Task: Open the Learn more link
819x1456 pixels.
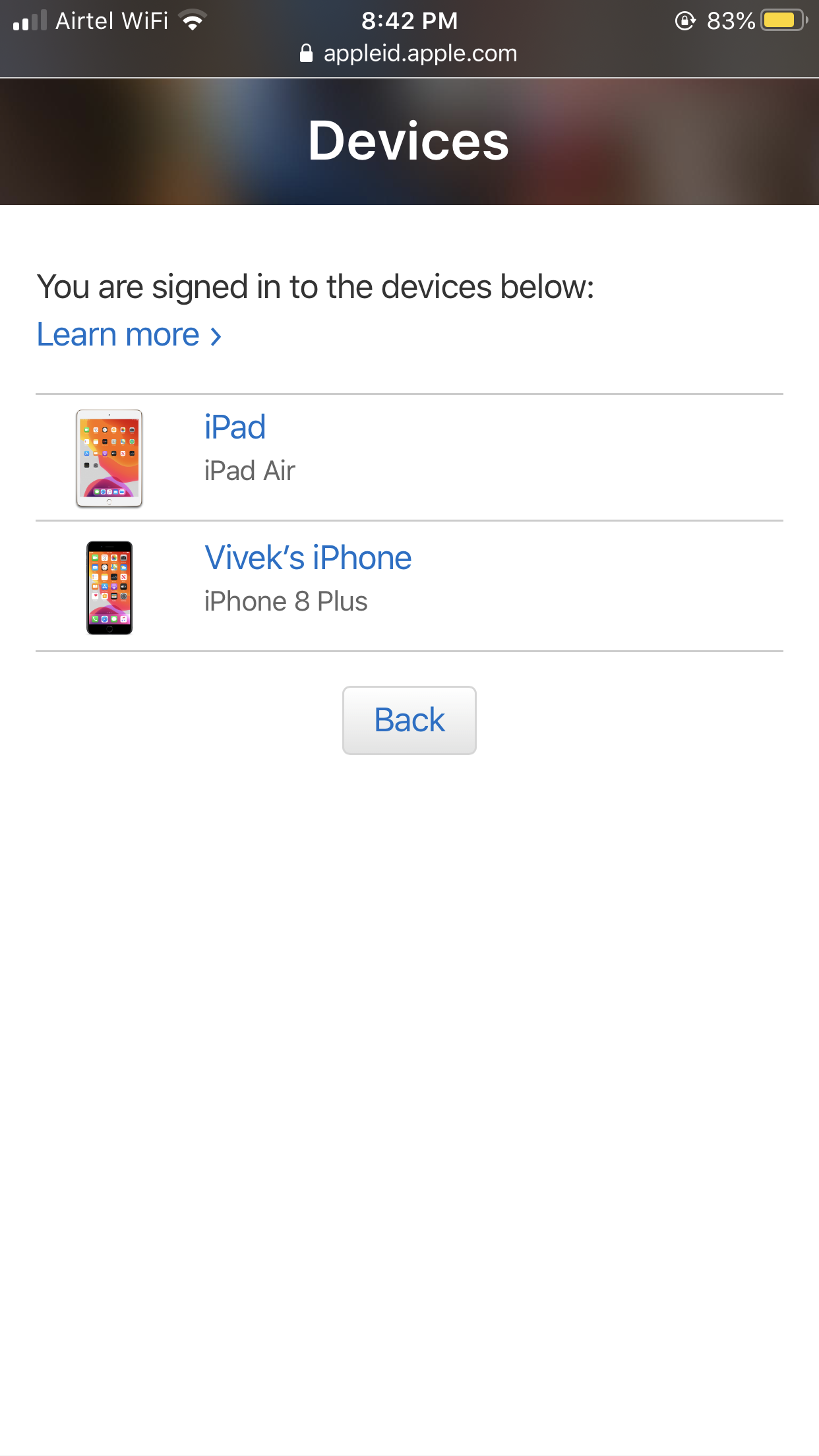Action: (x=129, y=334)
